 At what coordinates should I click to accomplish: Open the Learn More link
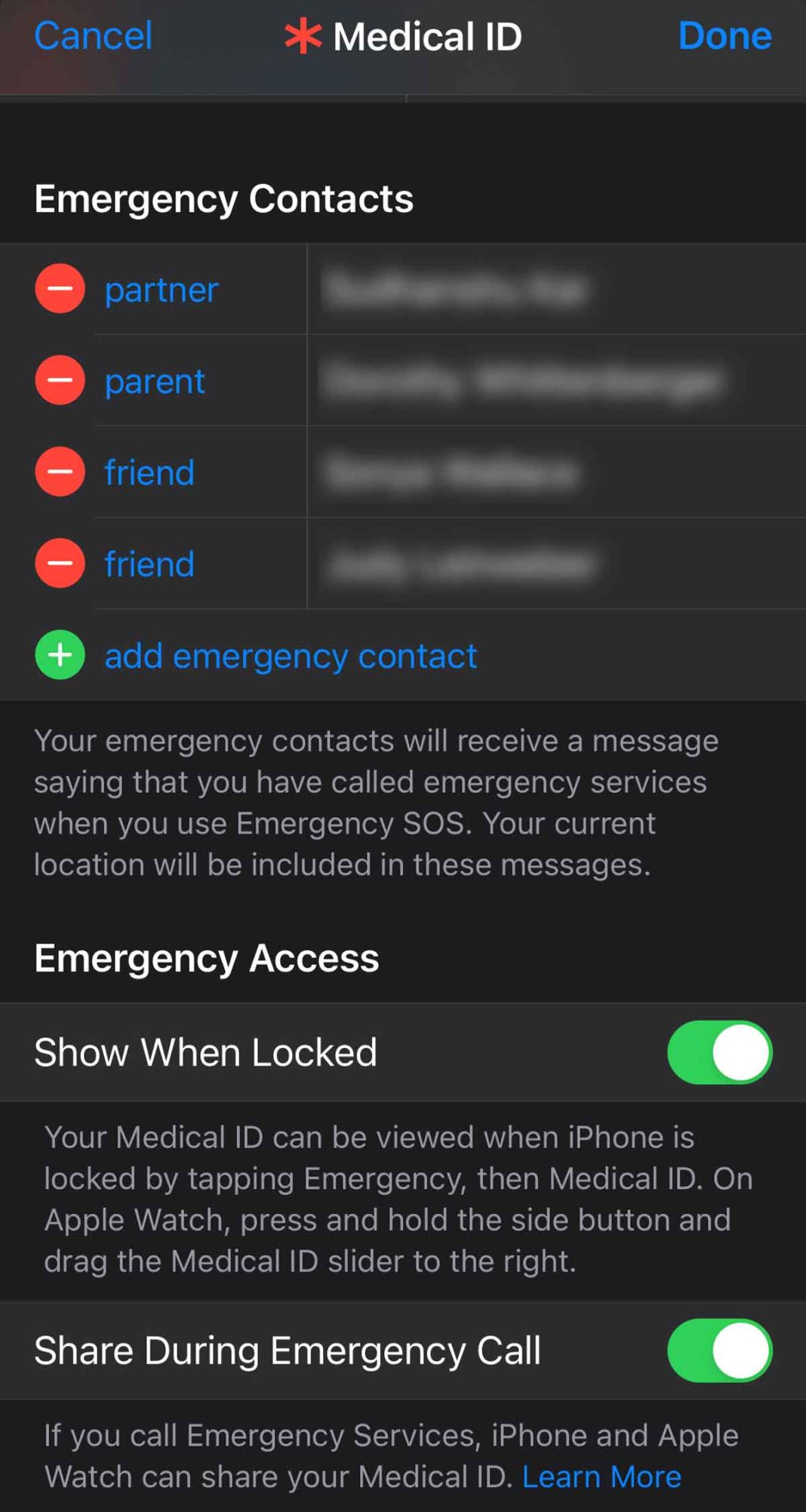pyautogui.click(x=601, y=1477)
